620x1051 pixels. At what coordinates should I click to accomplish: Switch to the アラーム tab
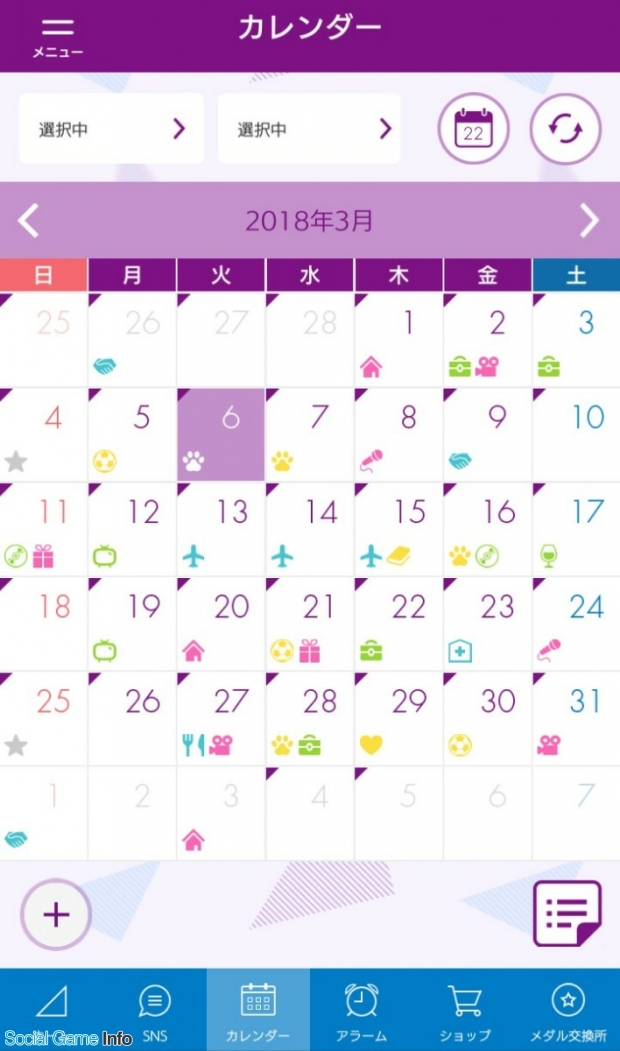coord(361,1010)
